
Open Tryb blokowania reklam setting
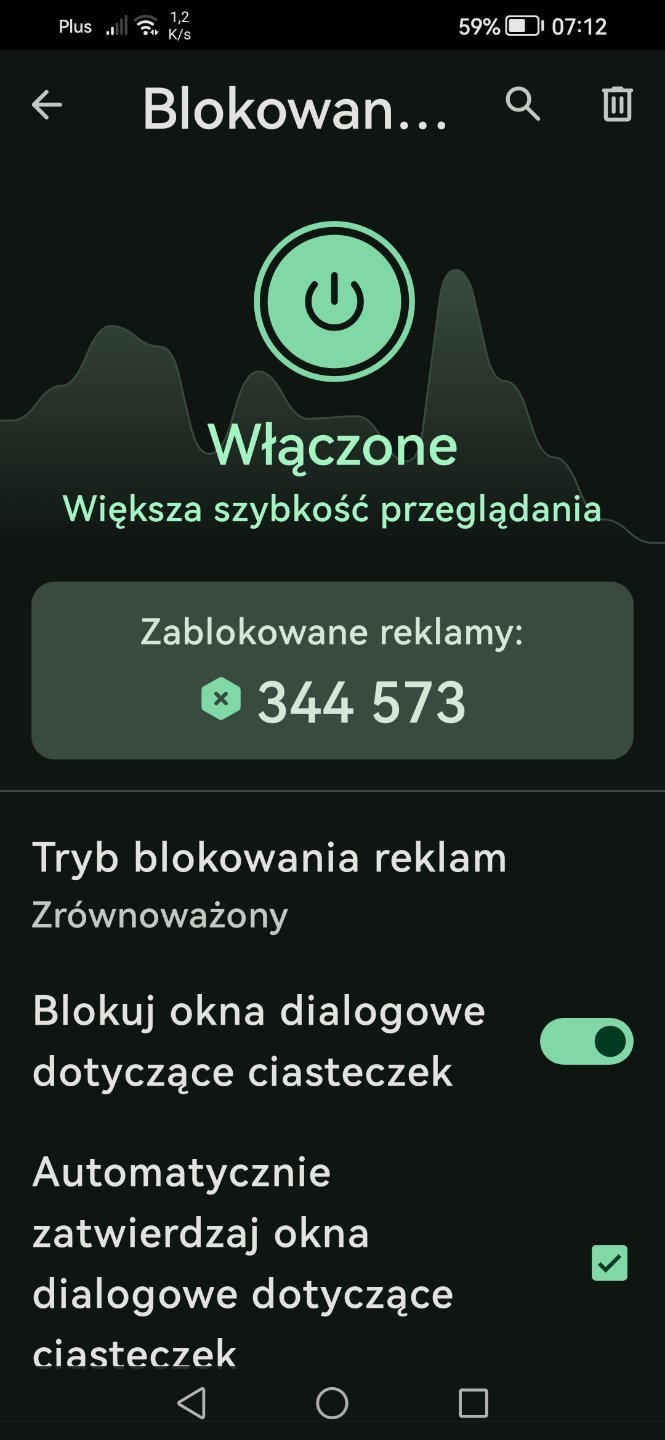[x=270, y=885]
